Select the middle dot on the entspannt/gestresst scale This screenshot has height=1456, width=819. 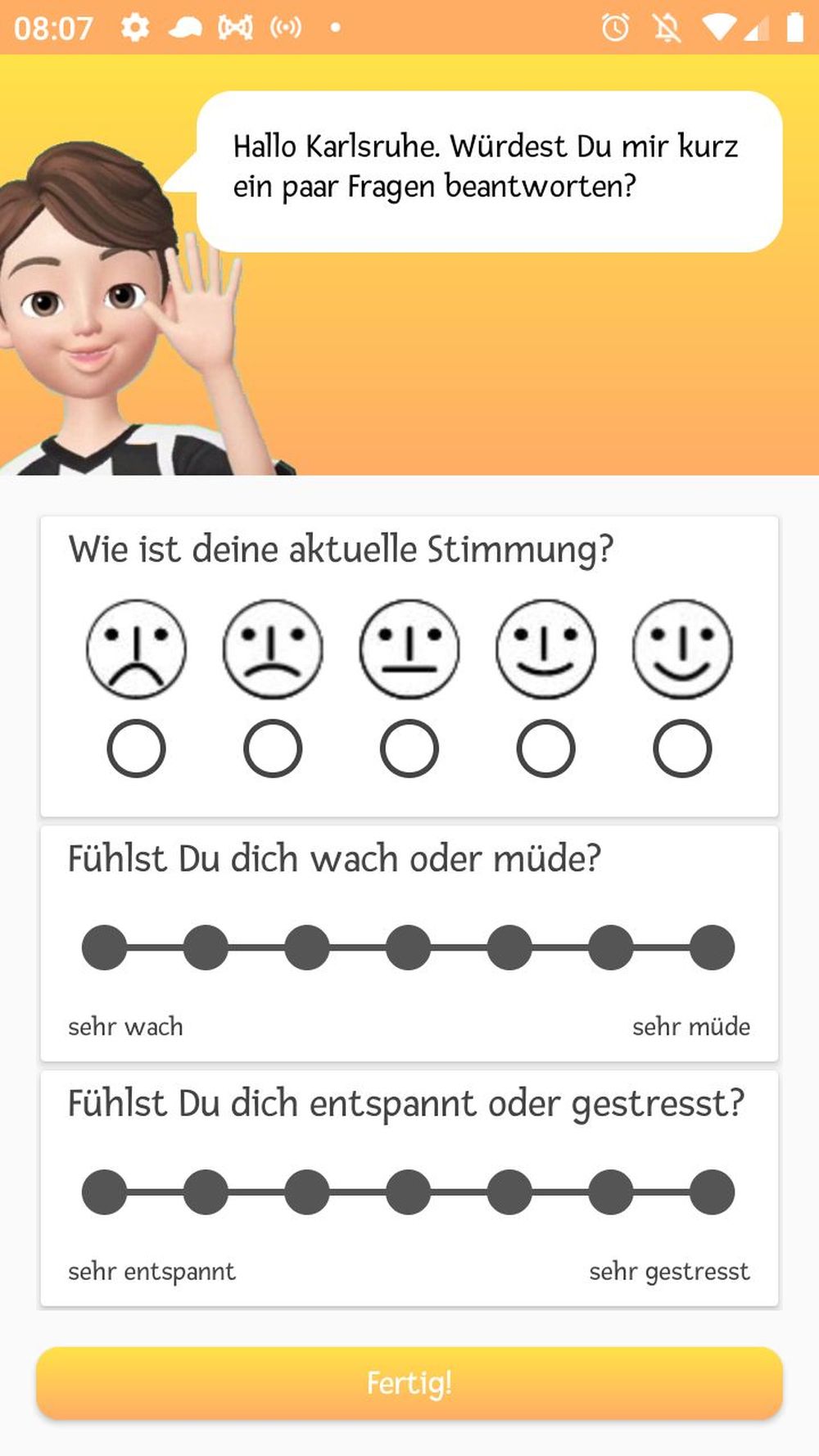tap(409, 1192)
